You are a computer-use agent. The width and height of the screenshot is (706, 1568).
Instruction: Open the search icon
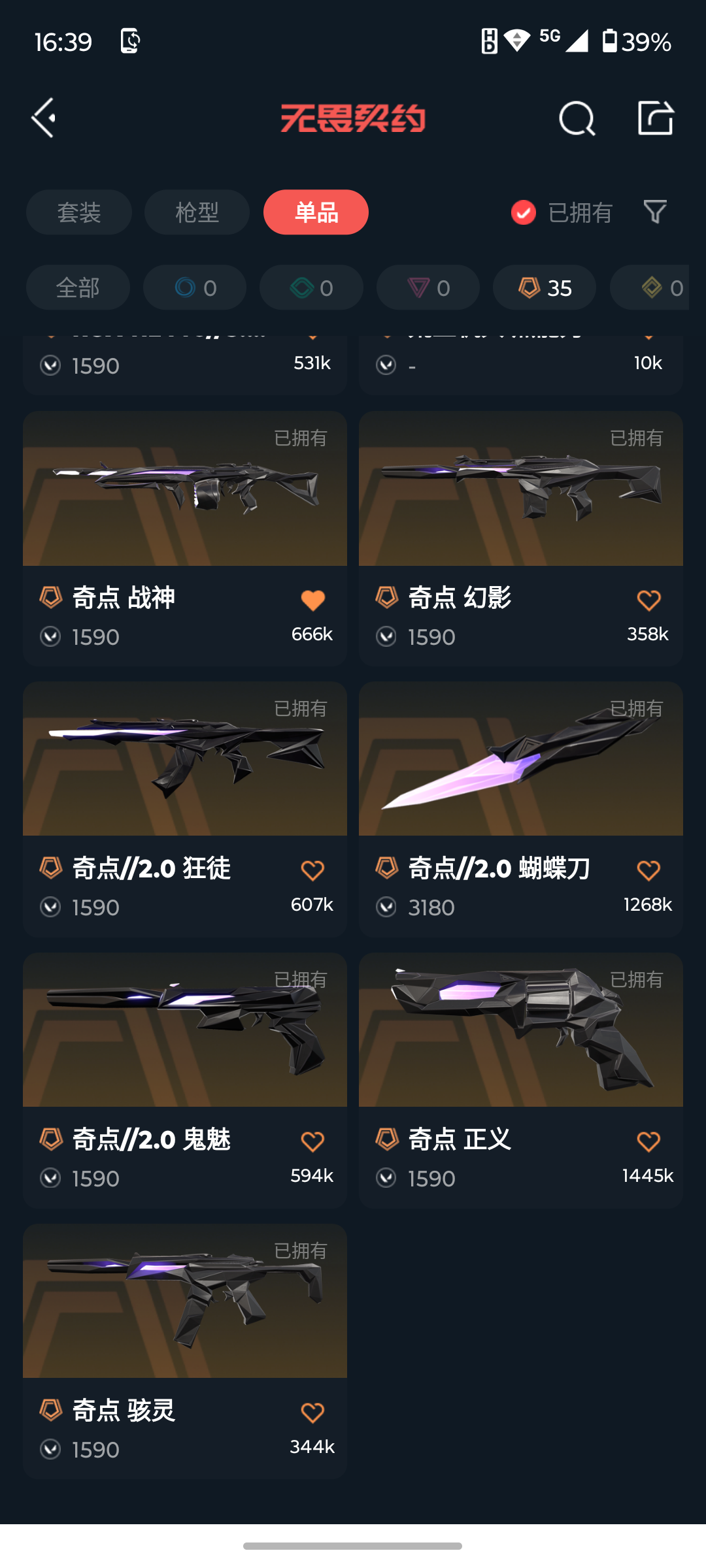point(577,118)
